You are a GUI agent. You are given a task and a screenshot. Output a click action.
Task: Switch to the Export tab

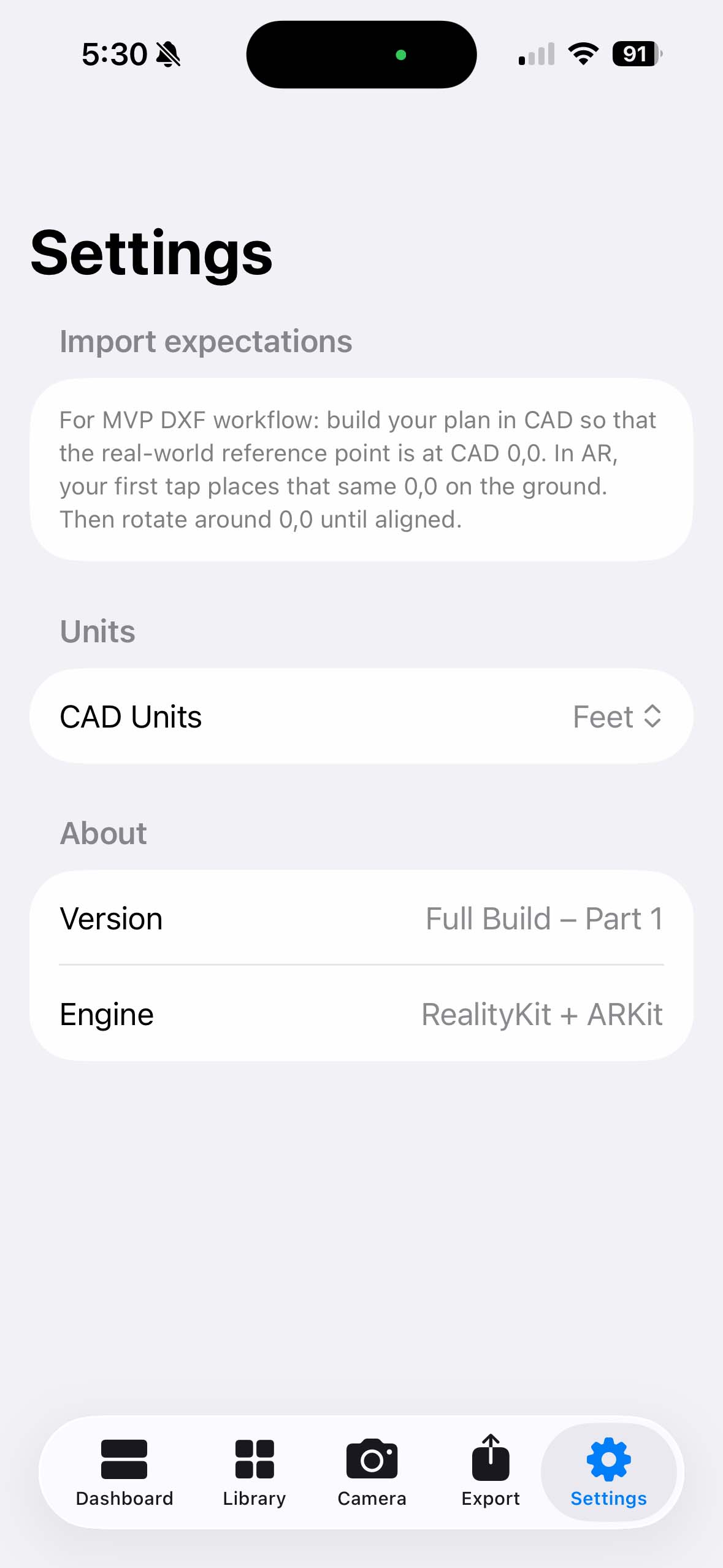(x=490, y=1471)
